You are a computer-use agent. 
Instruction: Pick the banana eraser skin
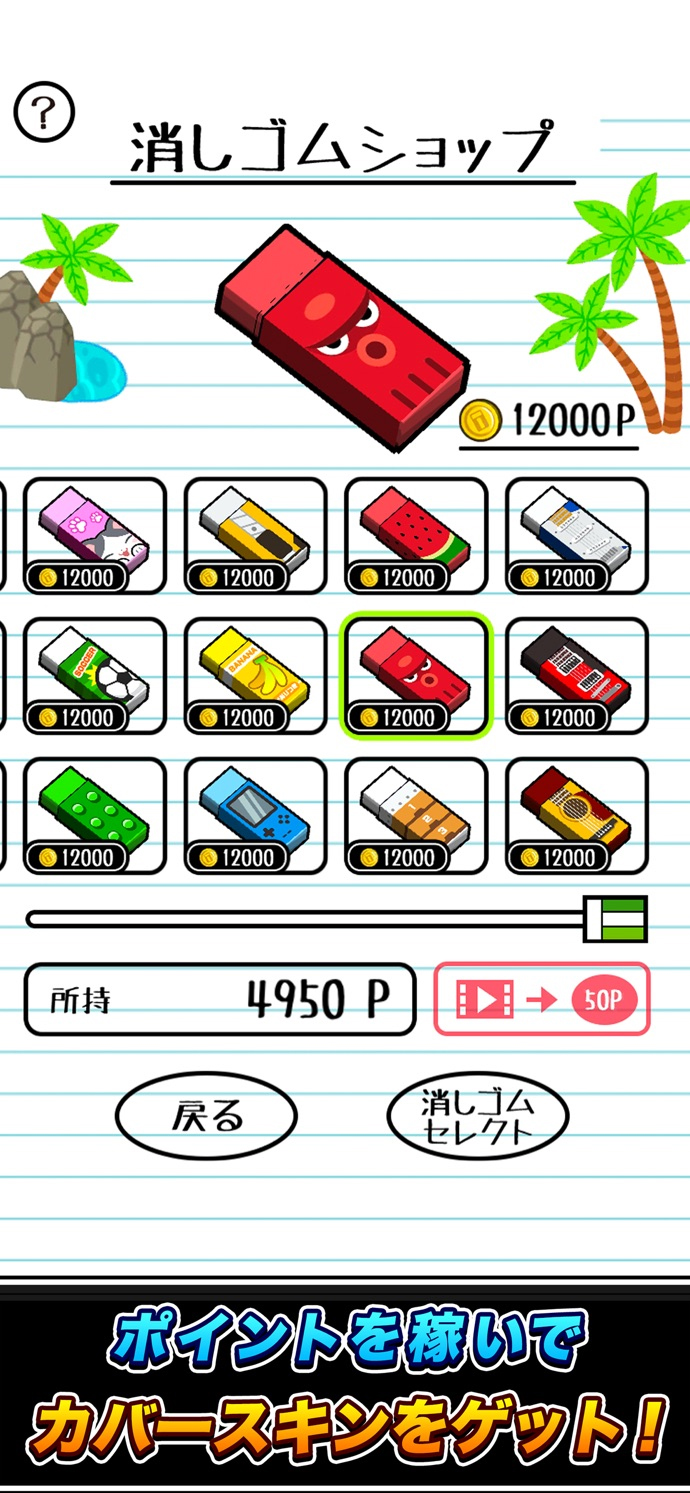pyautogui.click(x=255, y=675)
